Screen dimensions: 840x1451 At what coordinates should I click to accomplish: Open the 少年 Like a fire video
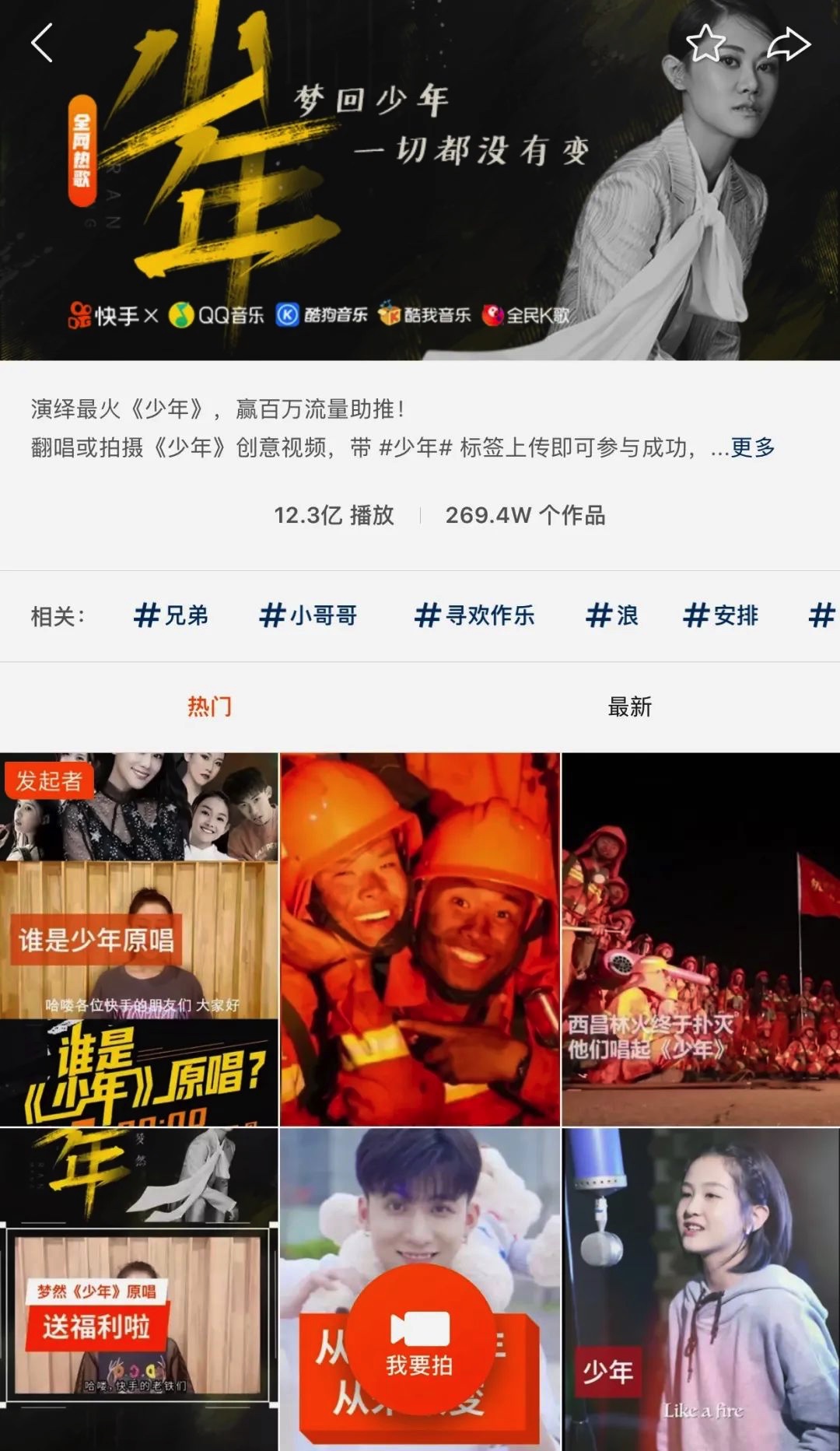702,1289
